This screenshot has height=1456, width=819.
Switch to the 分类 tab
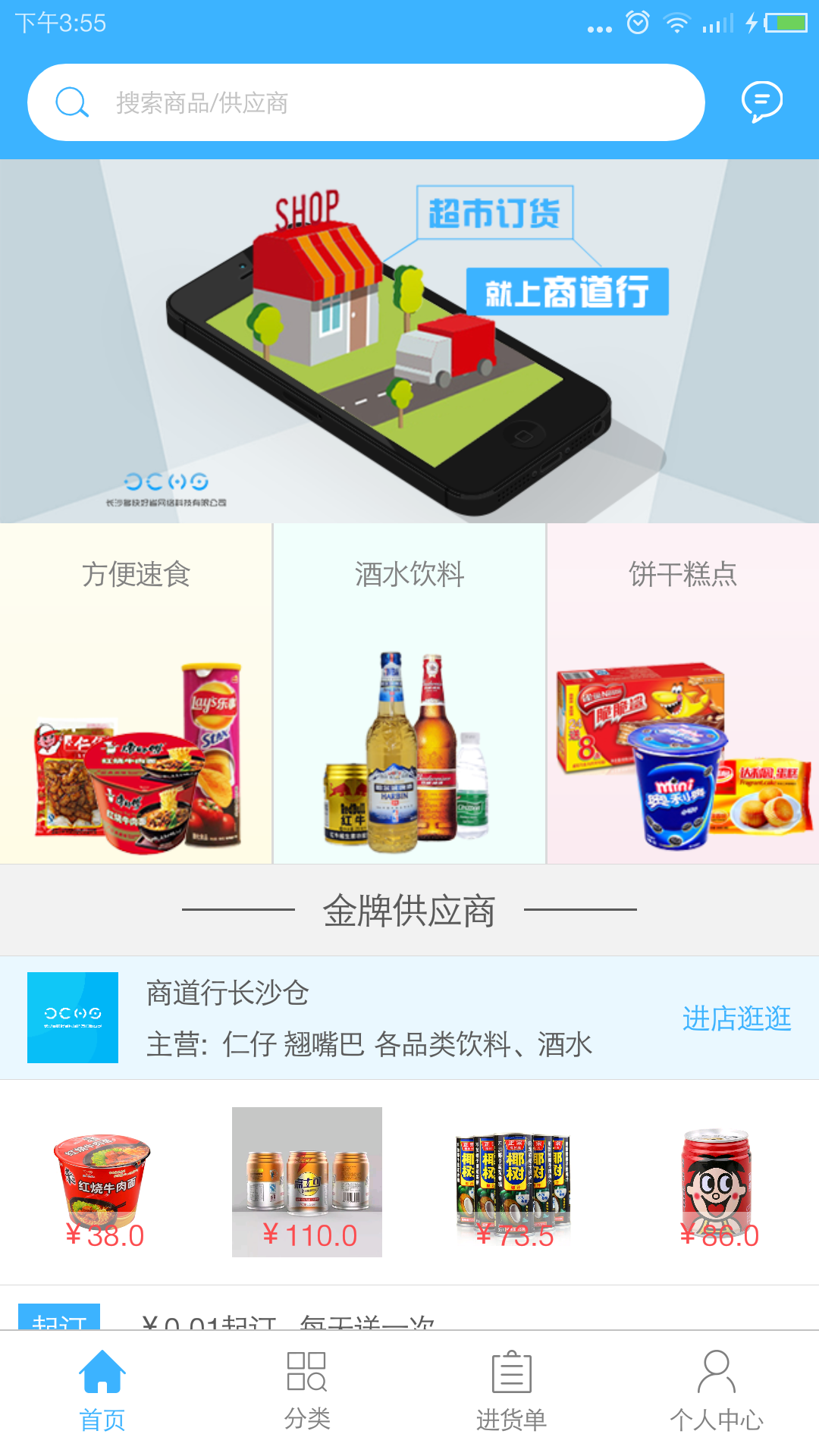[x=307, y=1392]
